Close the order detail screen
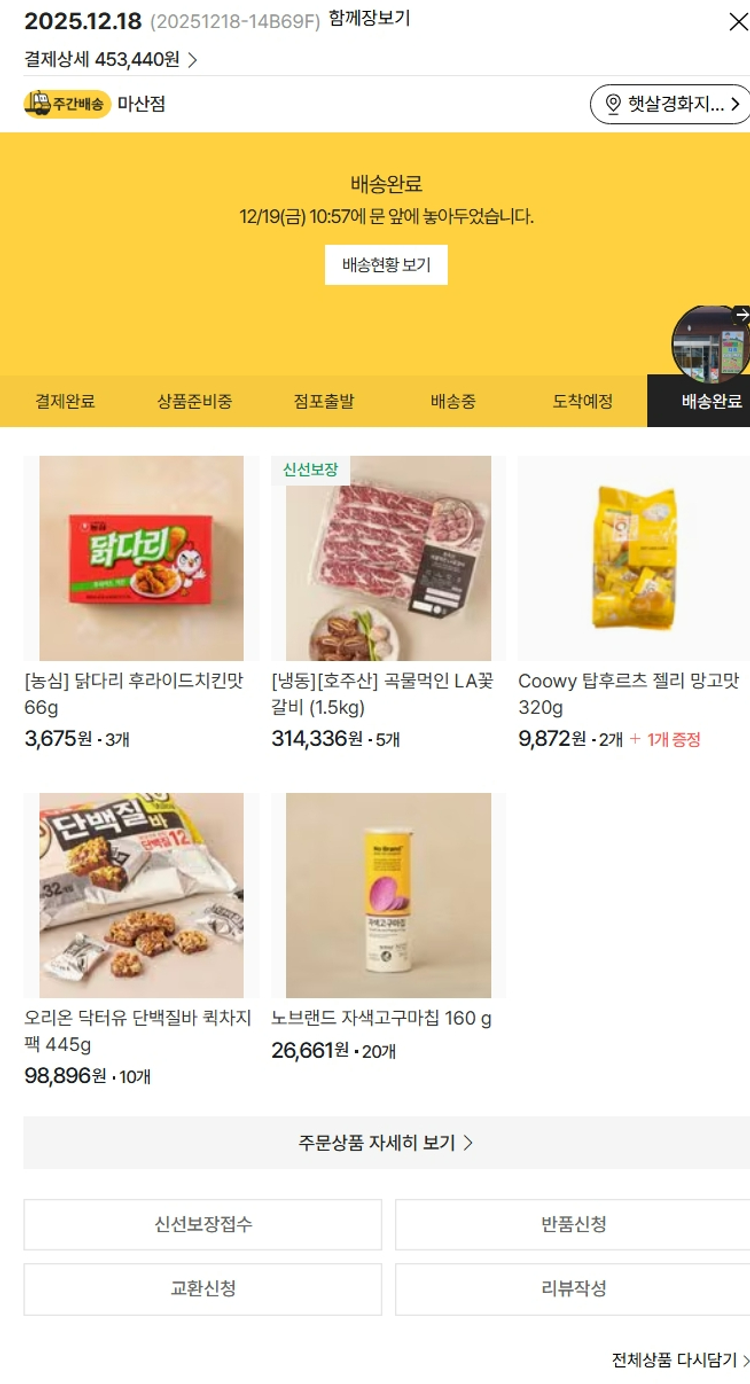This screenshot has height=1384, width=750. [x=738, y=22]
